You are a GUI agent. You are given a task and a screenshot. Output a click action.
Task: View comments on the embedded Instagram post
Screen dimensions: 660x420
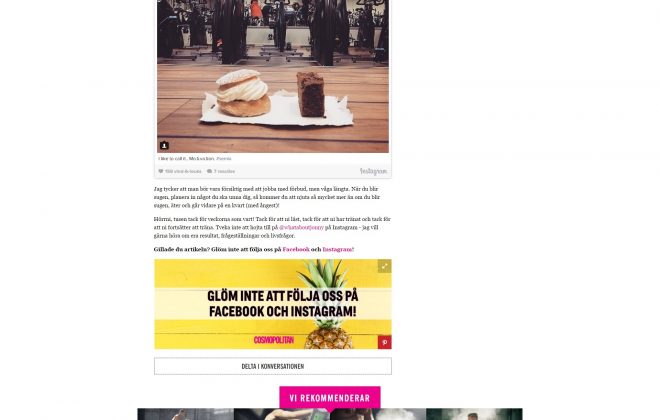coord(221,171)
